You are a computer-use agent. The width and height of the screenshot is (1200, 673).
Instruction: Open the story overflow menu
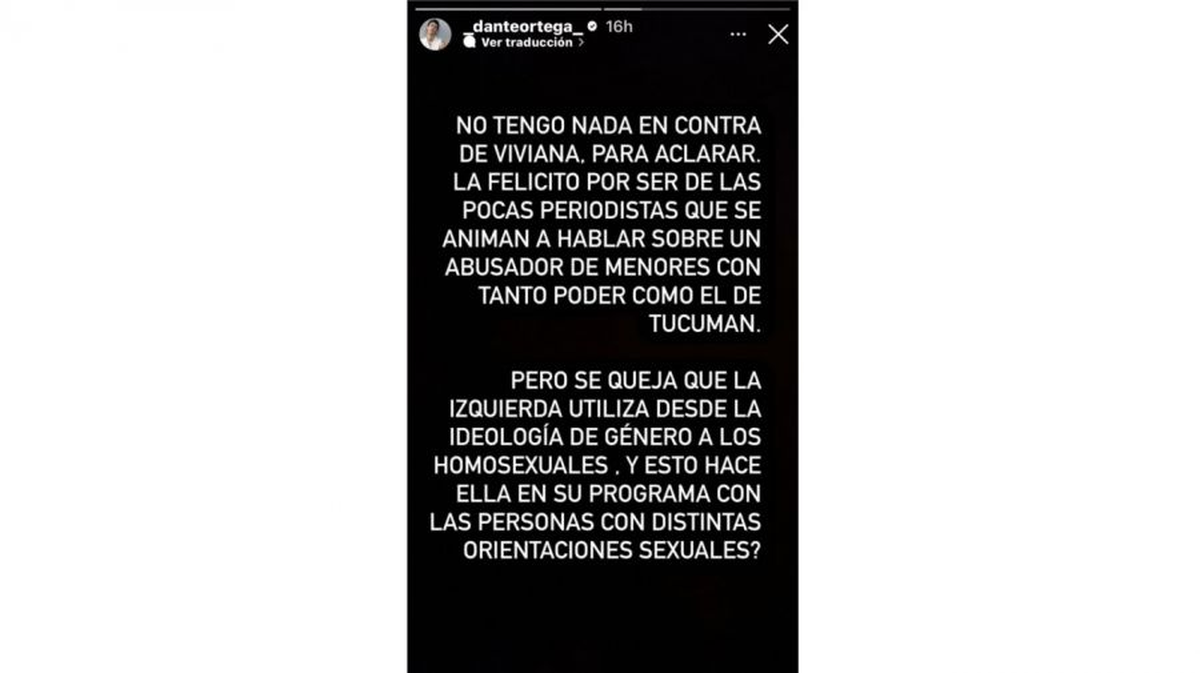[738, 34]
